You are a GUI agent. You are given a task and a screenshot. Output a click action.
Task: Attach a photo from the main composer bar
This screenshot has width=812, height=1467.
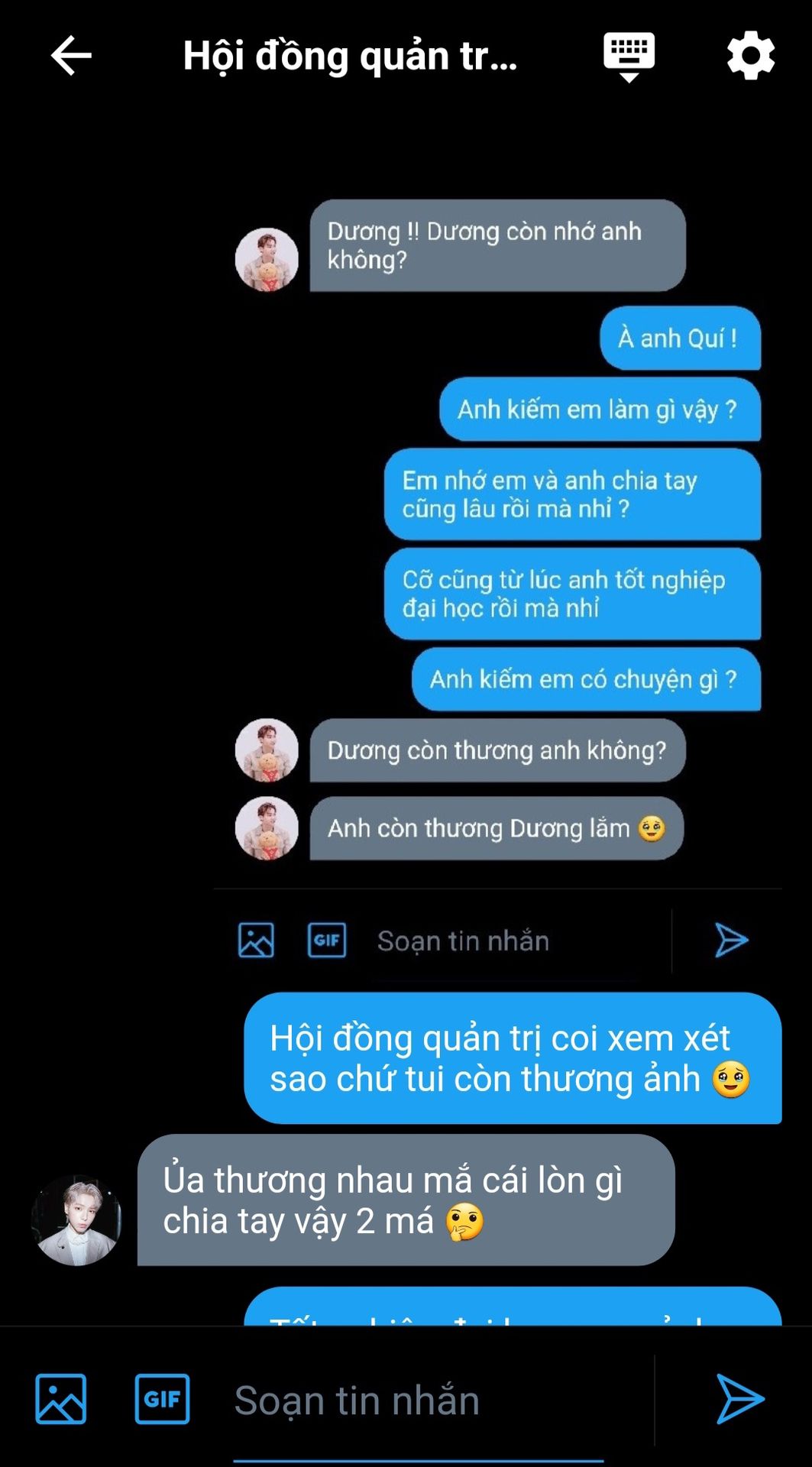[x=61, y=1399]
